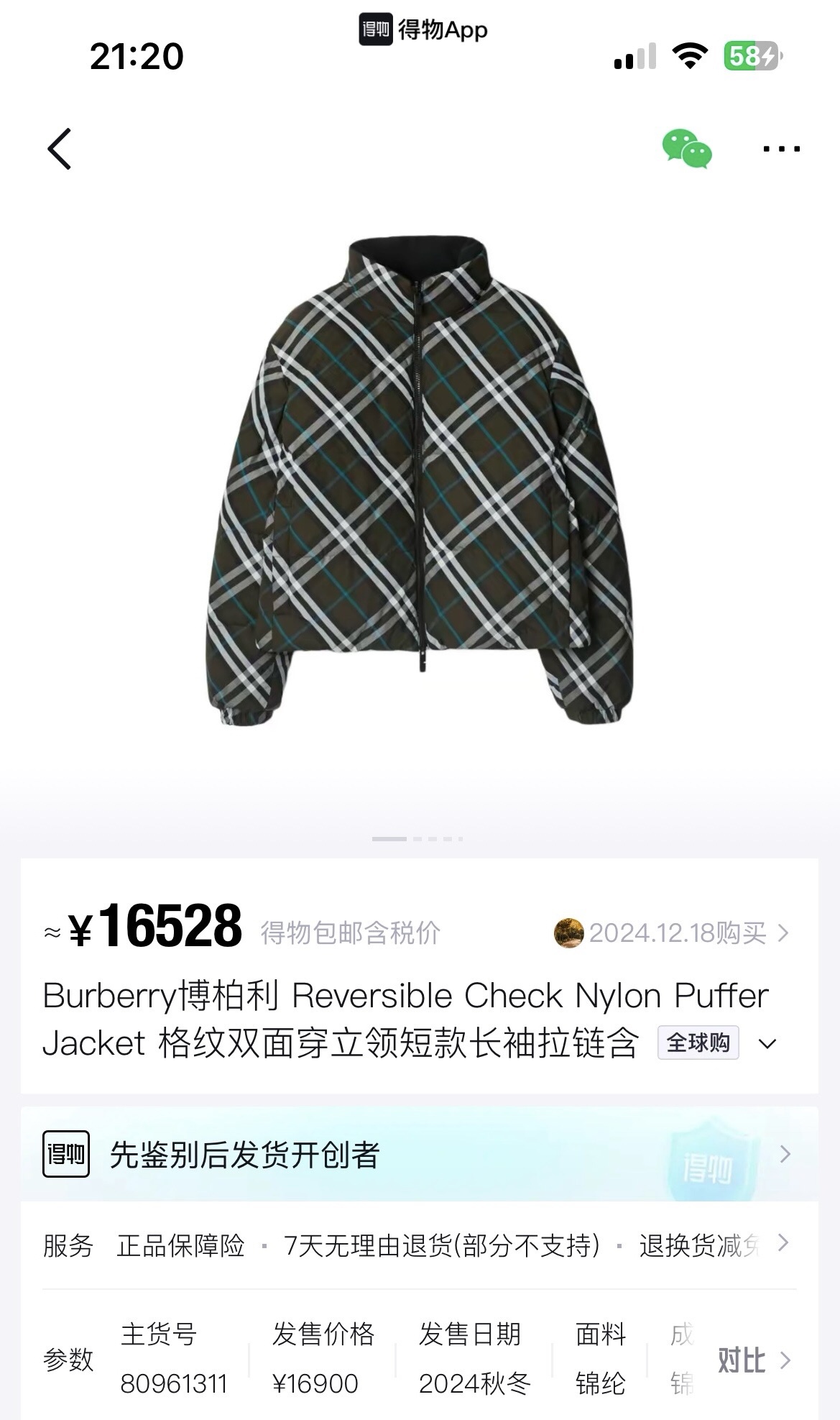The height and width of the screenshot is (1420, 840).
Task: Open the Burberry jacket product image
Action: [420, 480]
